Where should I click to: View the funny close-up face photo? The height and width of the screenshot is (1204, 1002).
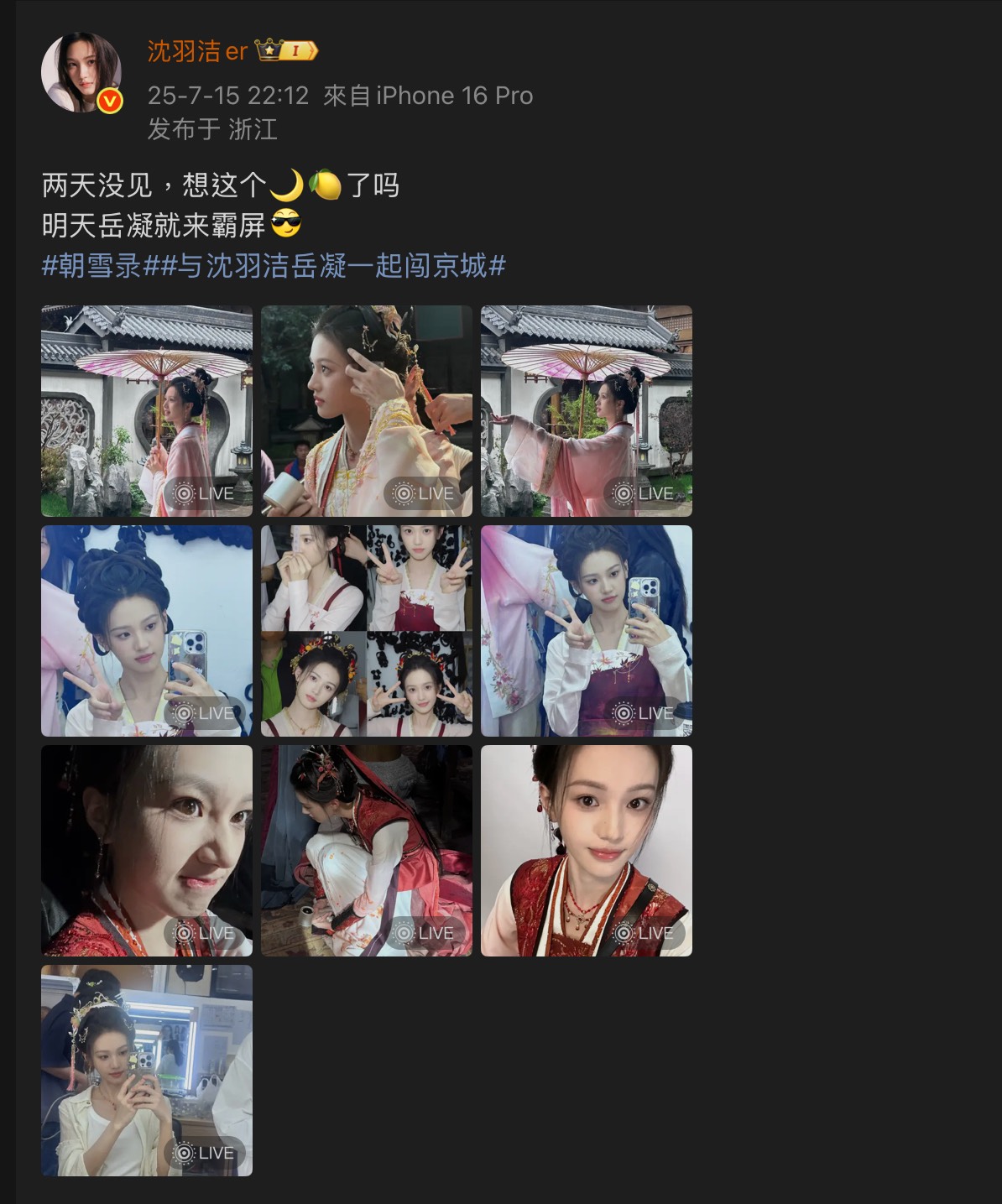(147, 850)
